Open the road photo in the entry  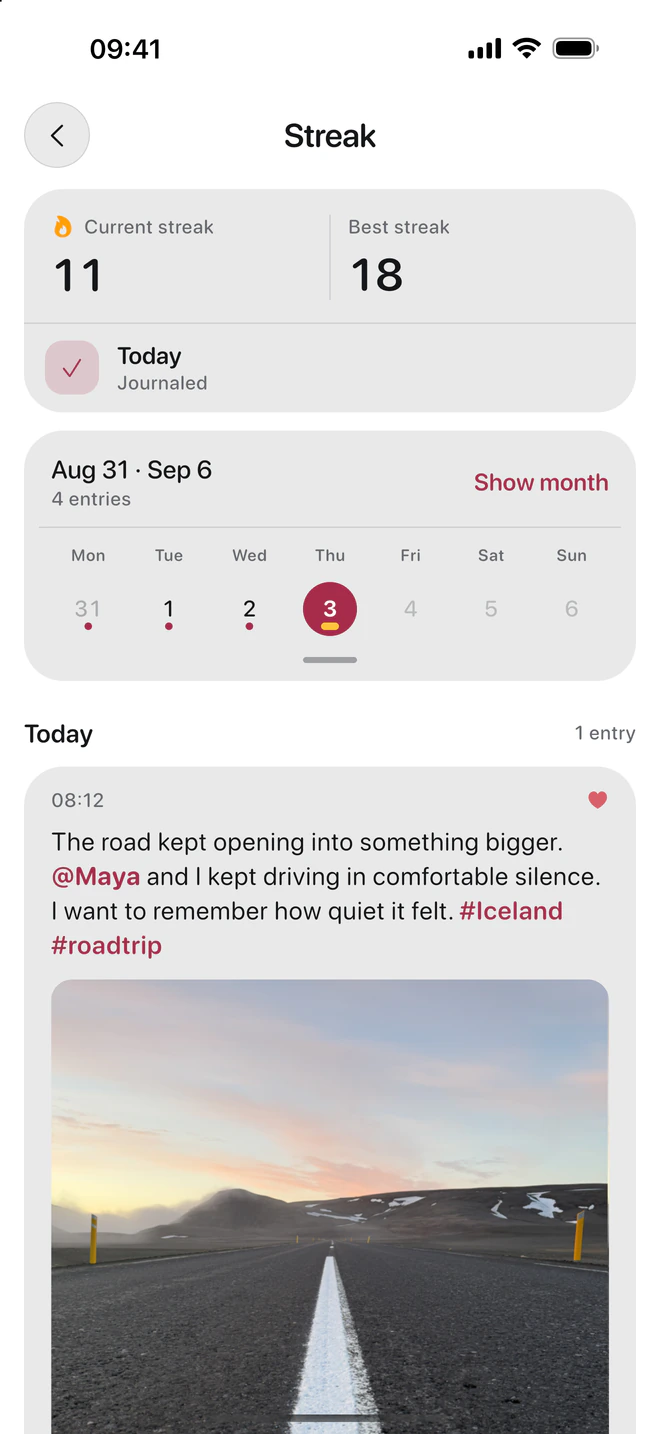click(330, 1206)
